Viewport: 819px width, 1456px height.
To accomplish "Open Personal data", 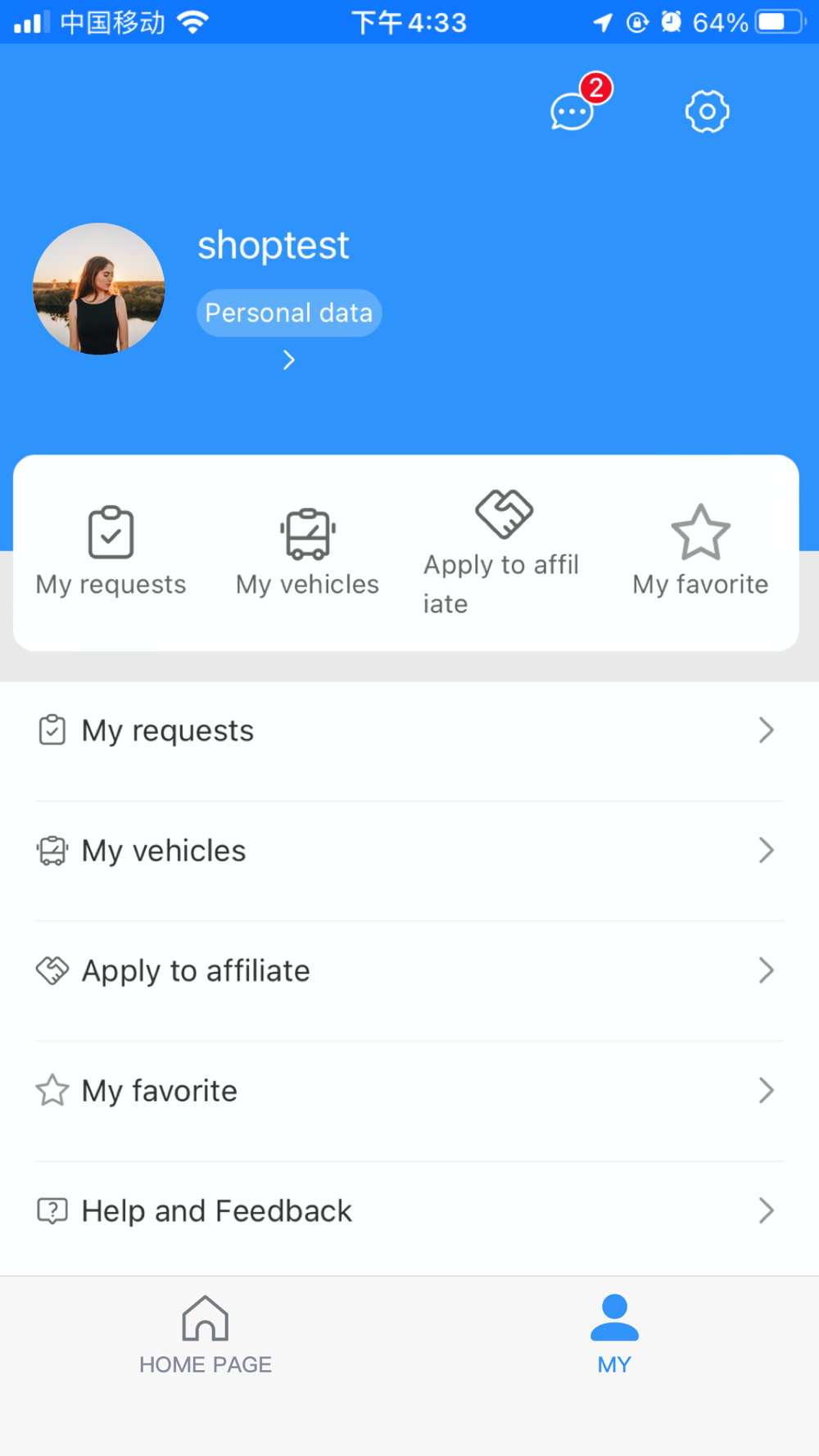I will pyautogui.click(x=289, y=313).
